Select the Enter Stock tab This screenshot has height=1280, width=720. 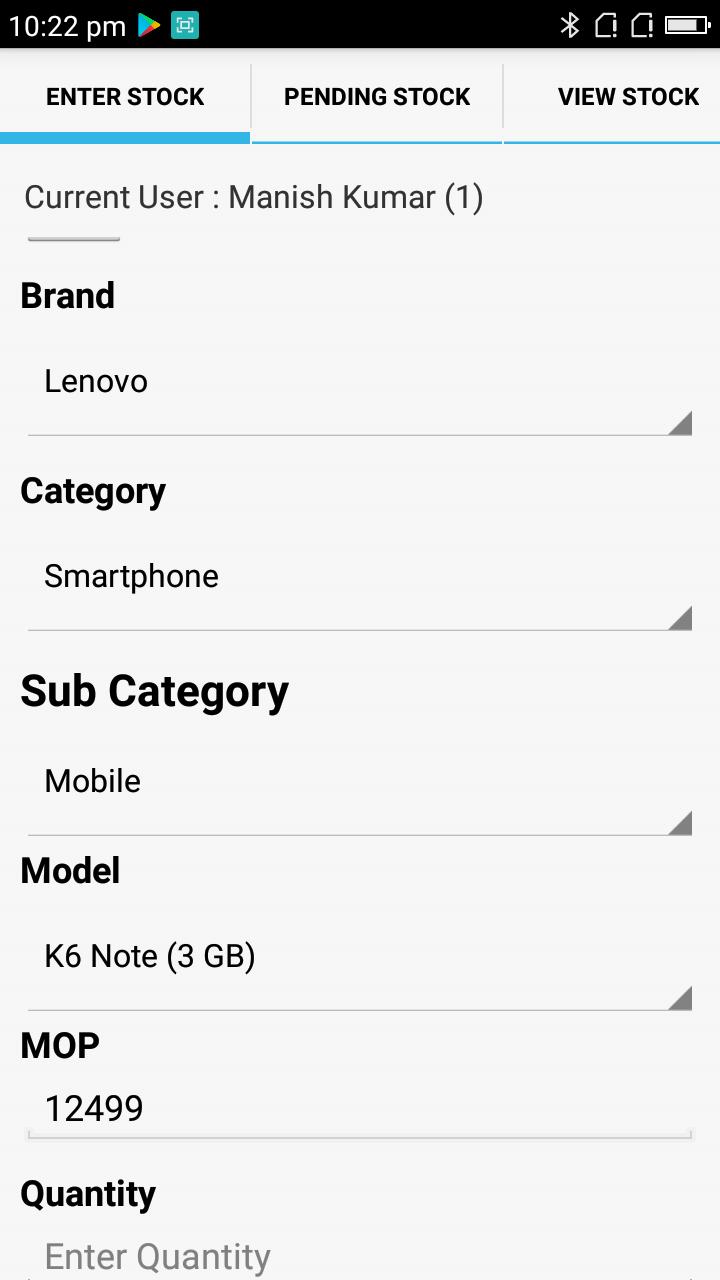(x=125, y=97)
